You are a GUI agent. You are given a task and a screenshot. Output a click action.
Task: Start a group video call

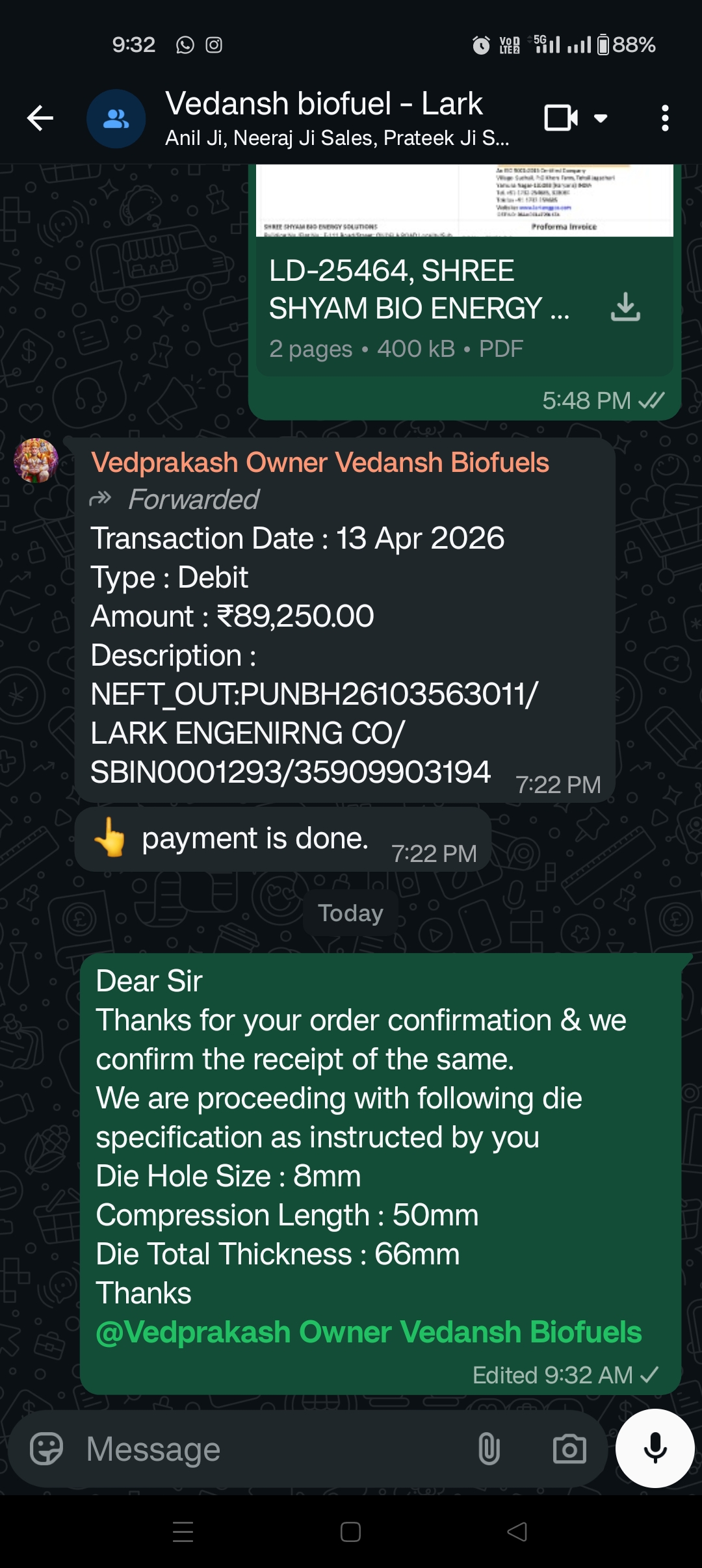[562, 118]
